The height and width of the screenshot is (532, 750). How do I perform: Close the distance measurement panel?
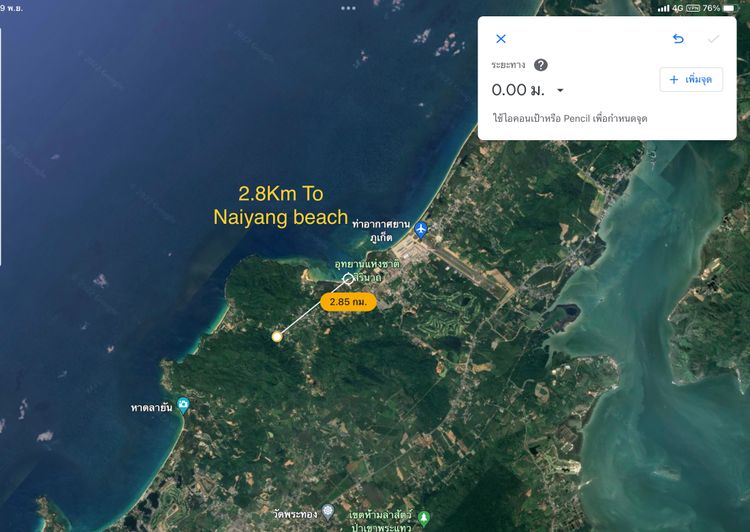[501, 39]
